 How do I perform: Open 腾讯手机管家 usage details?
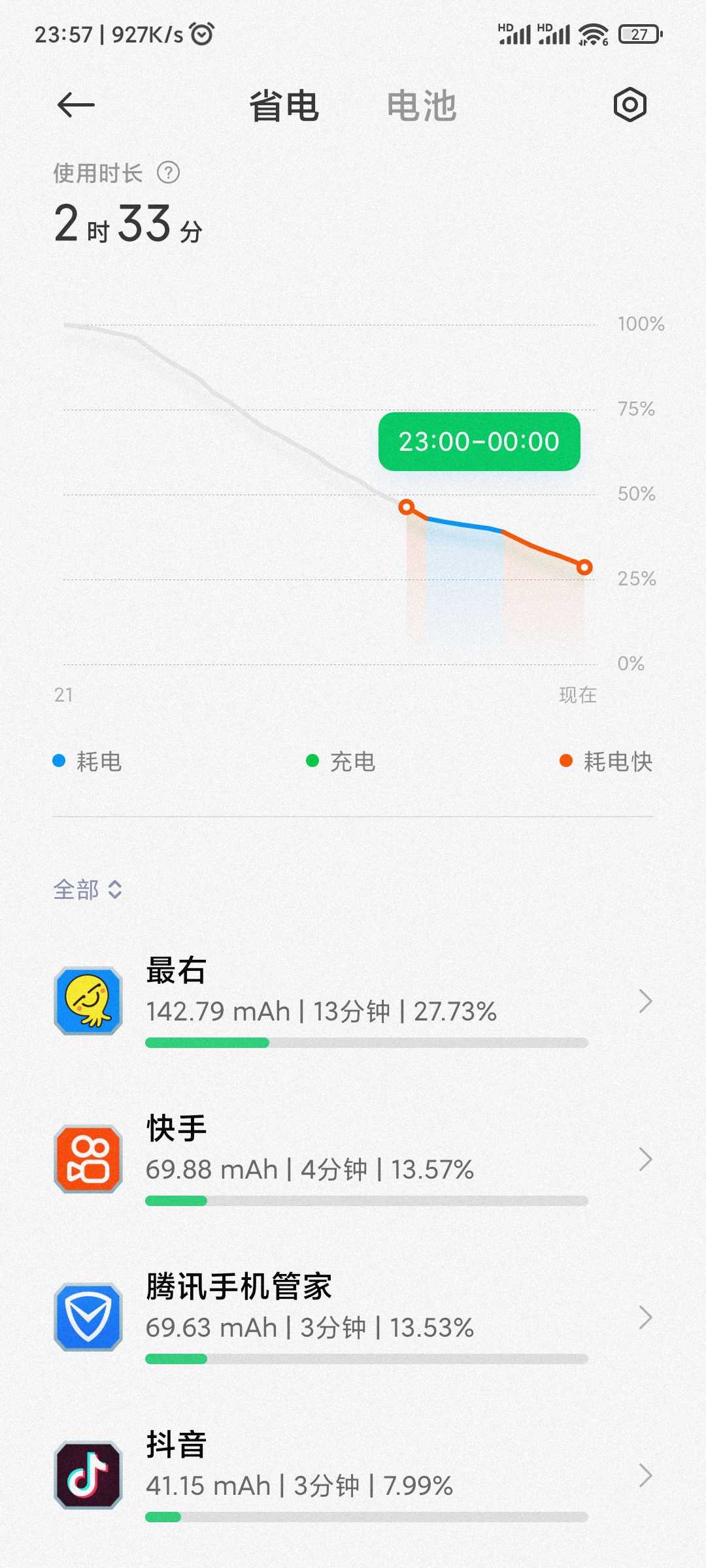pyautogui.click(x=353, y=1317)
